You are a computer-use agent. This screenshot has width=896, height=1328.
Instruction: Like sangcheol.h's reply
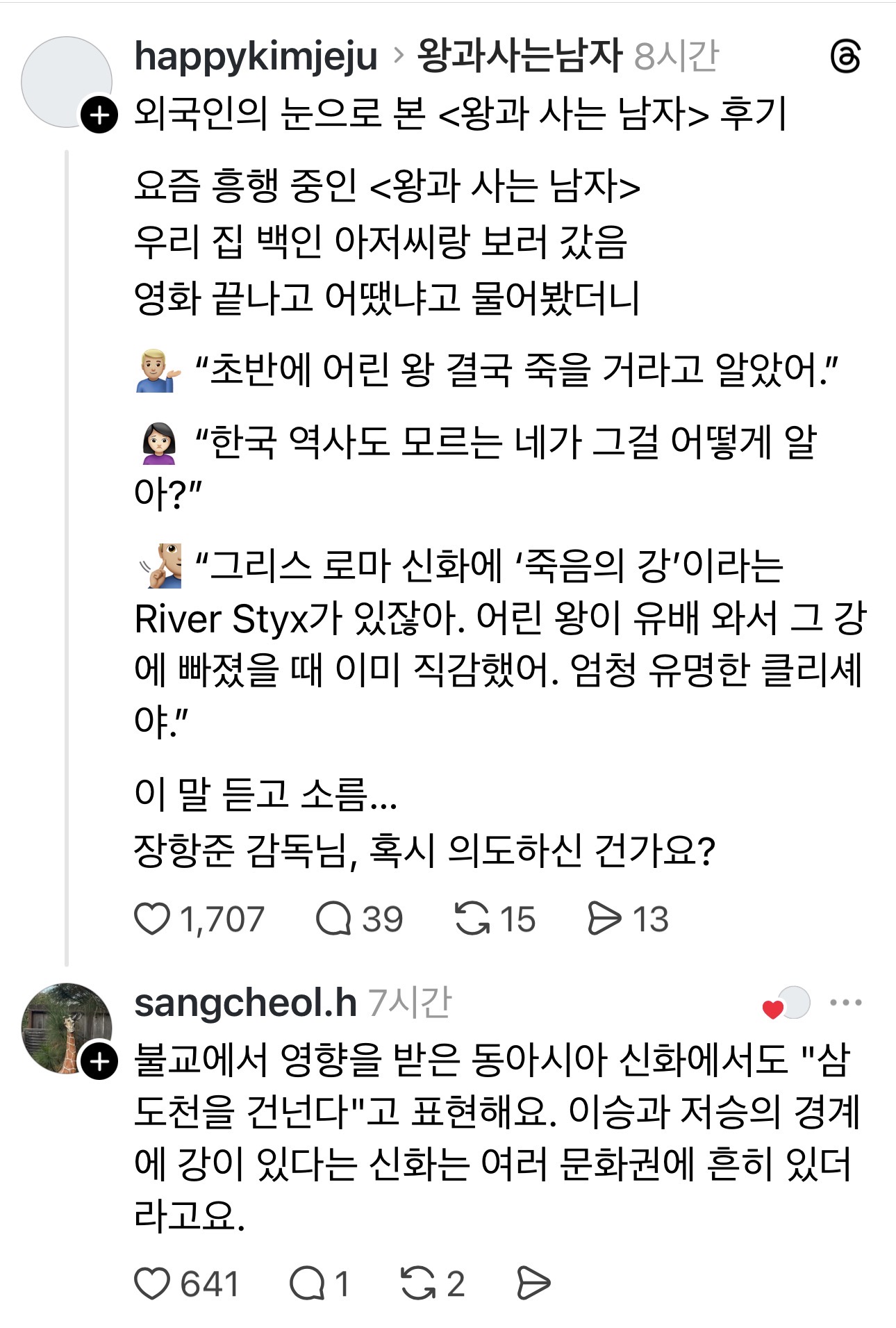point(152,1284)
